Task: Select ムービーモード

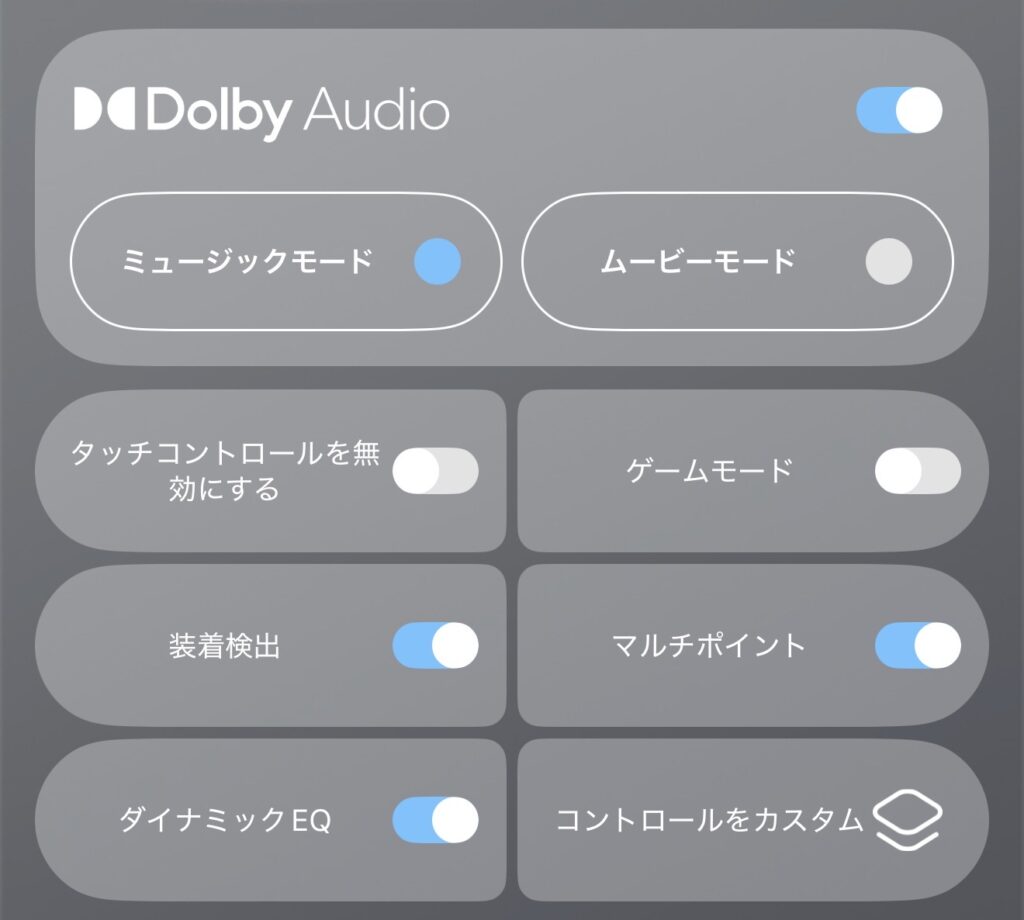Action: 737,262
